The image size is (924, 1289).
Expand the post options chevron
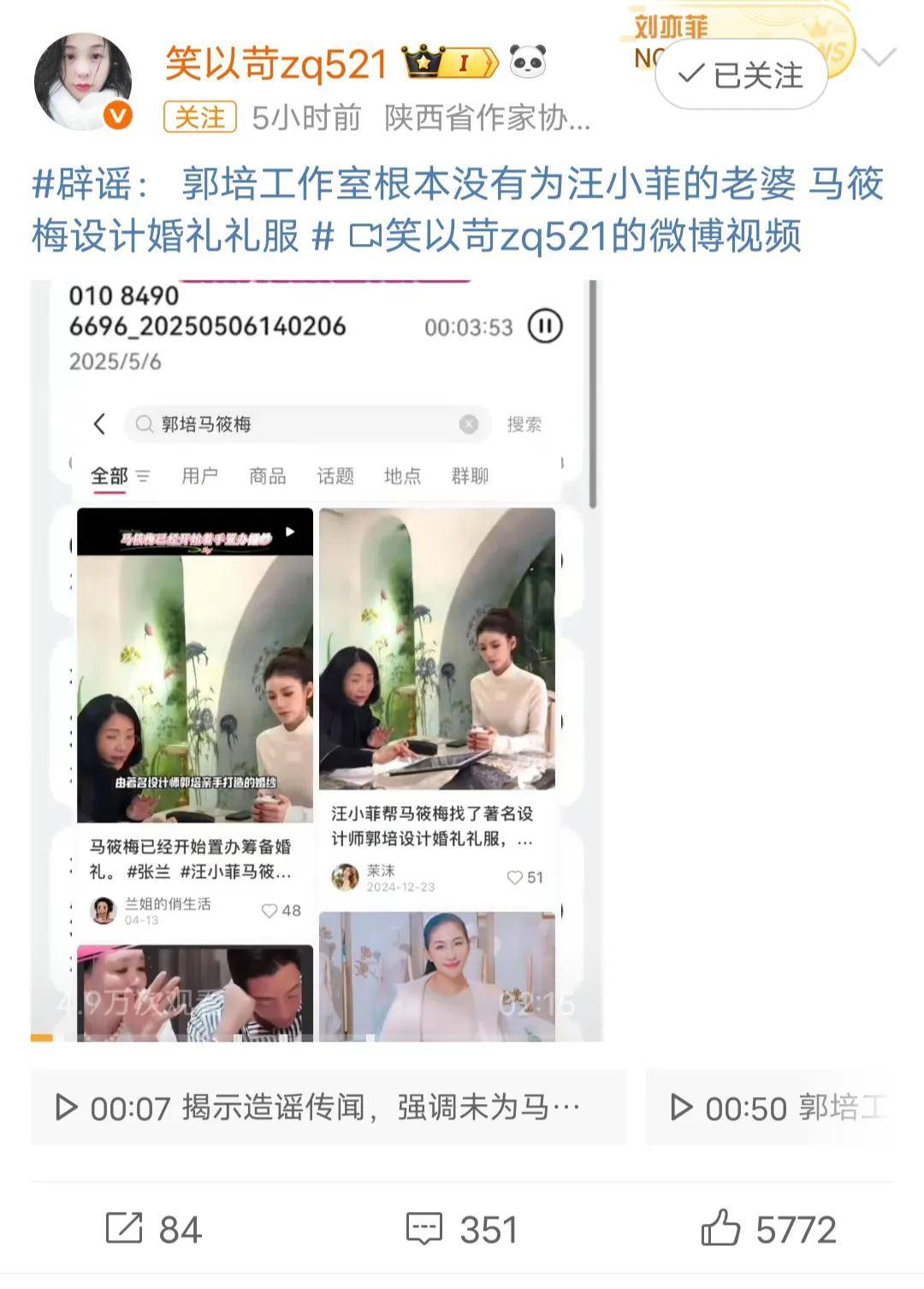click(x=880, y=58)
